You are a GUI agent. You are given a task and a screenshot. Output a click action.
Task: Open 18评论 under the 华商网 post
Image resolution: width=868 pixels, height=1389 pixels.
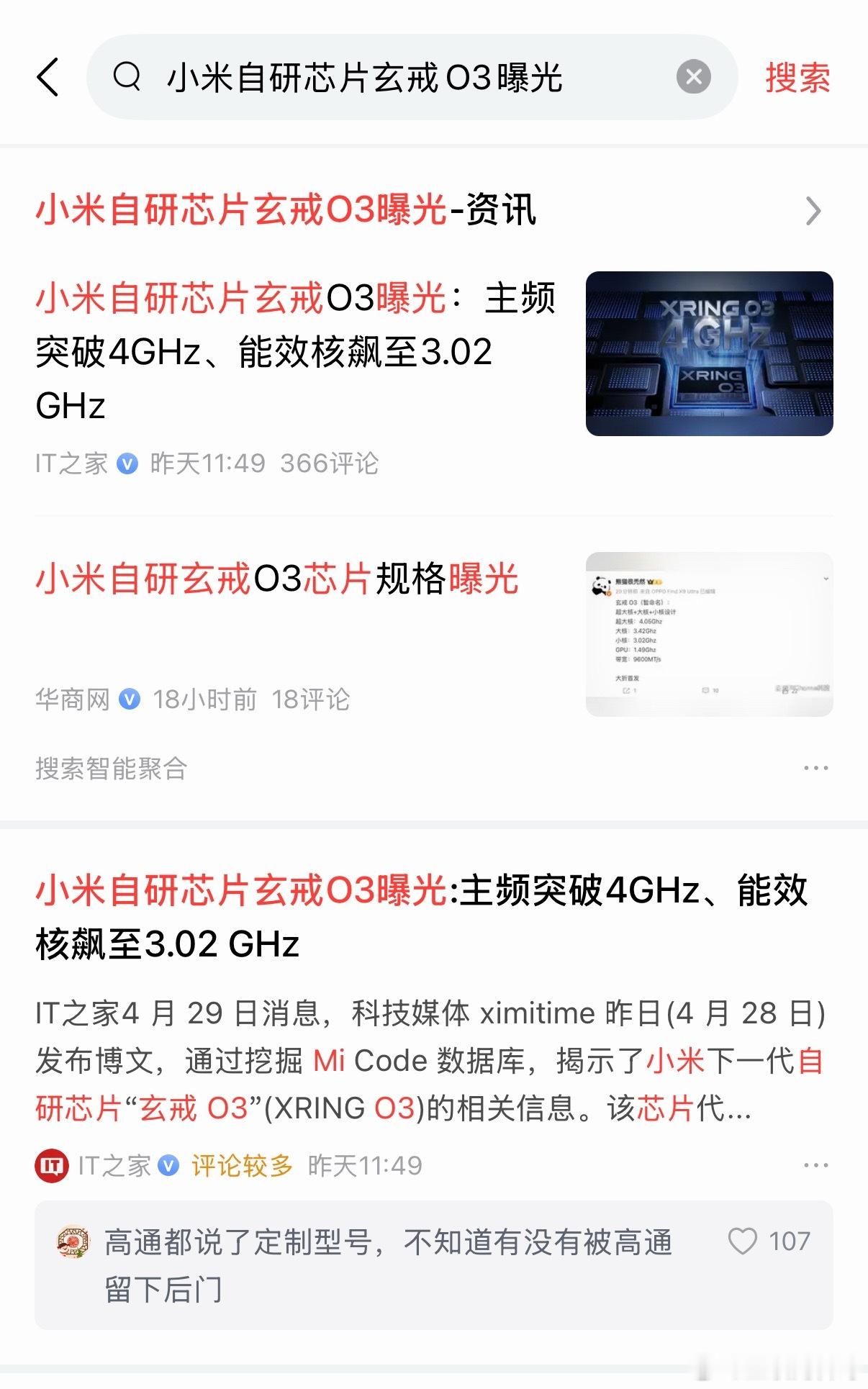coord(311,699)
